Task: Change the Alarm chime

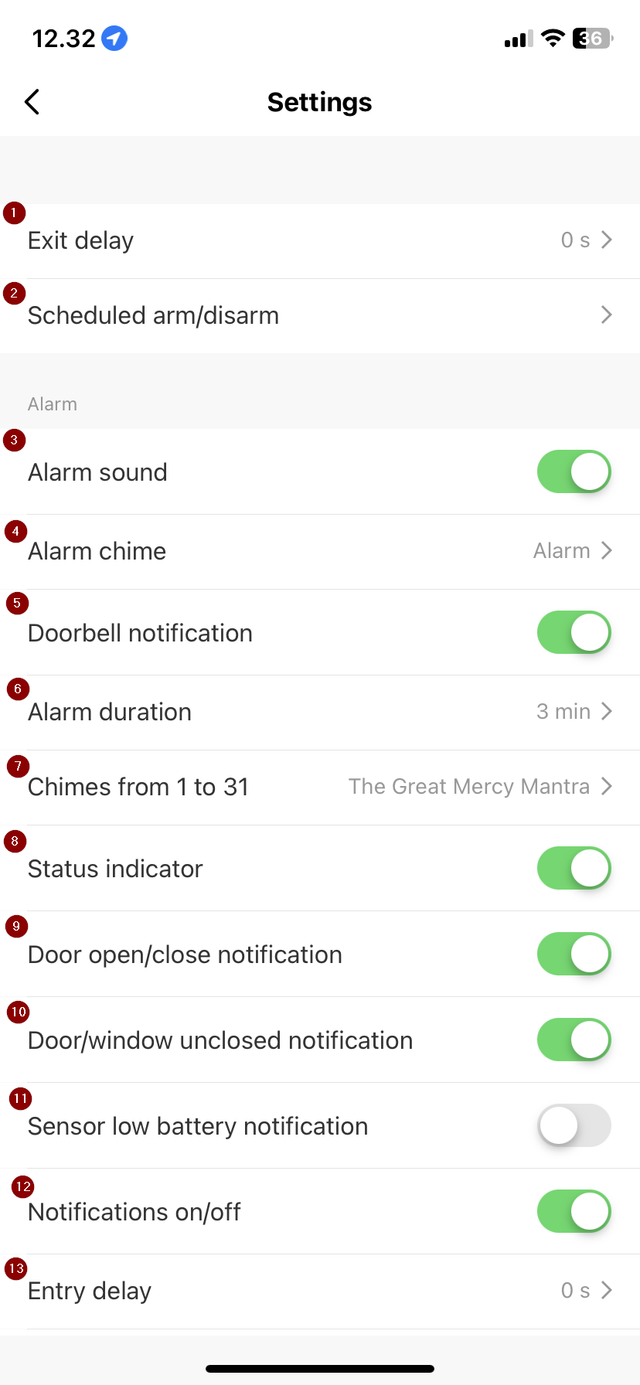Action: click(x=320, y=552)
